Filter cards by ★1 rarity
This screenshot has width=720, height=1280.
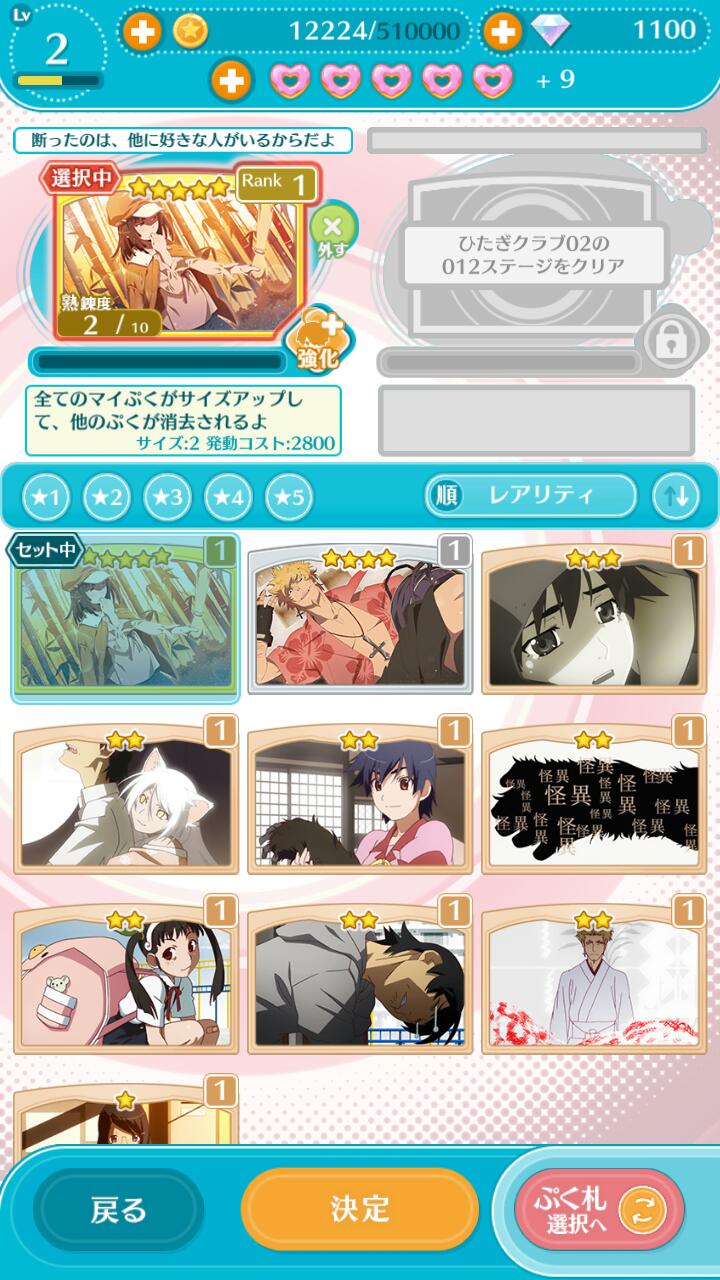click(46, 496)
